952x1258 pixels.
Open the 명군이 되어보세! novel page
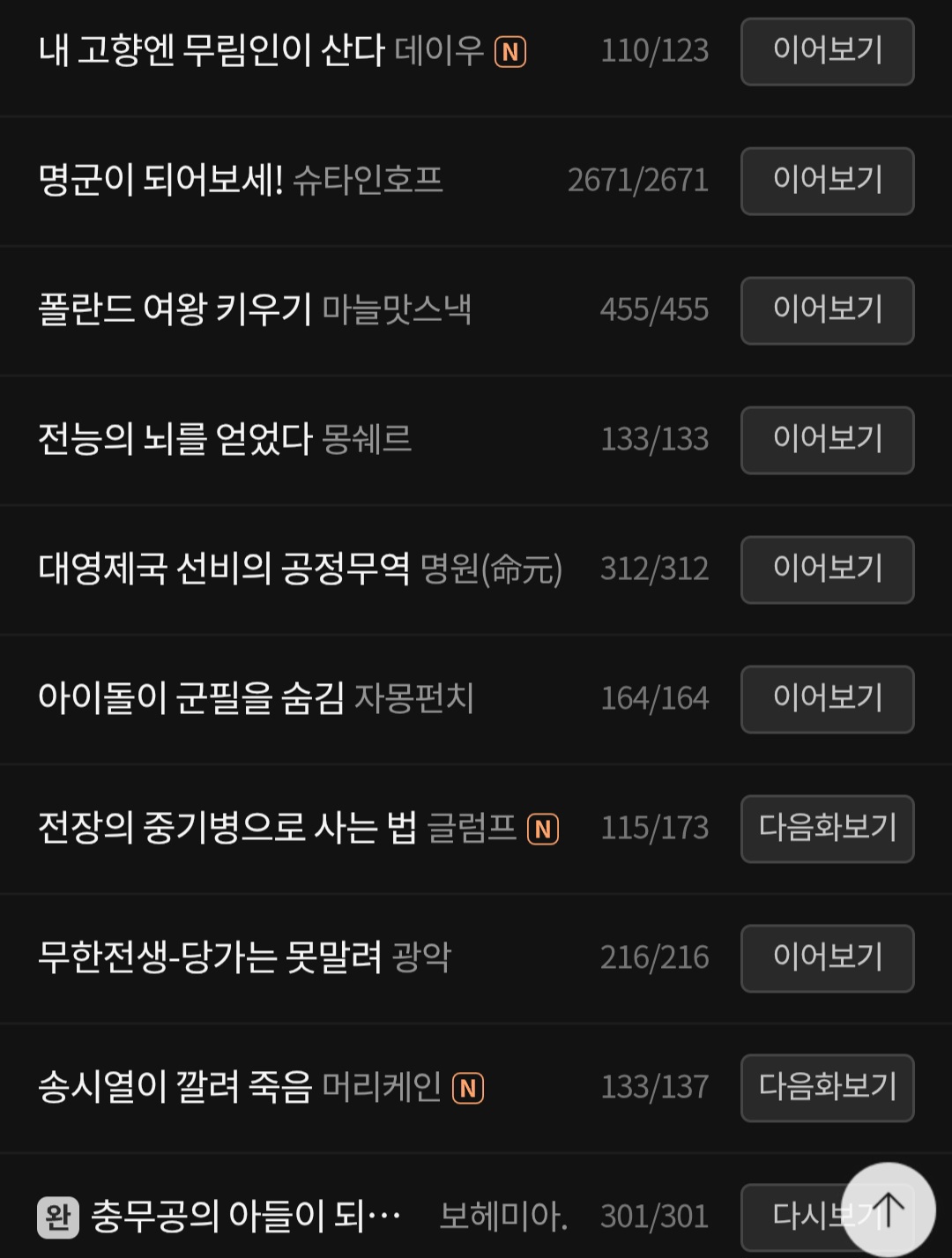160,181
